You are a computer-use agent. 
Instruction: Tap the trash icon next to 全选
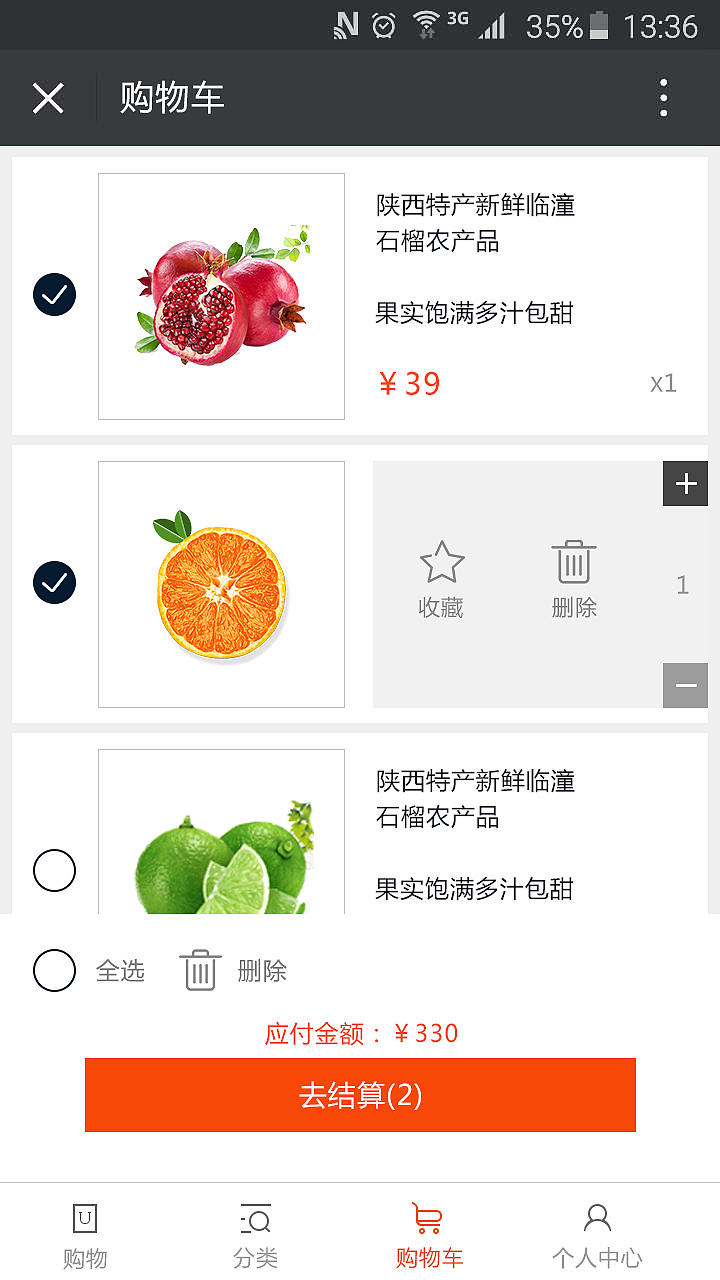[x=199, y=968]
